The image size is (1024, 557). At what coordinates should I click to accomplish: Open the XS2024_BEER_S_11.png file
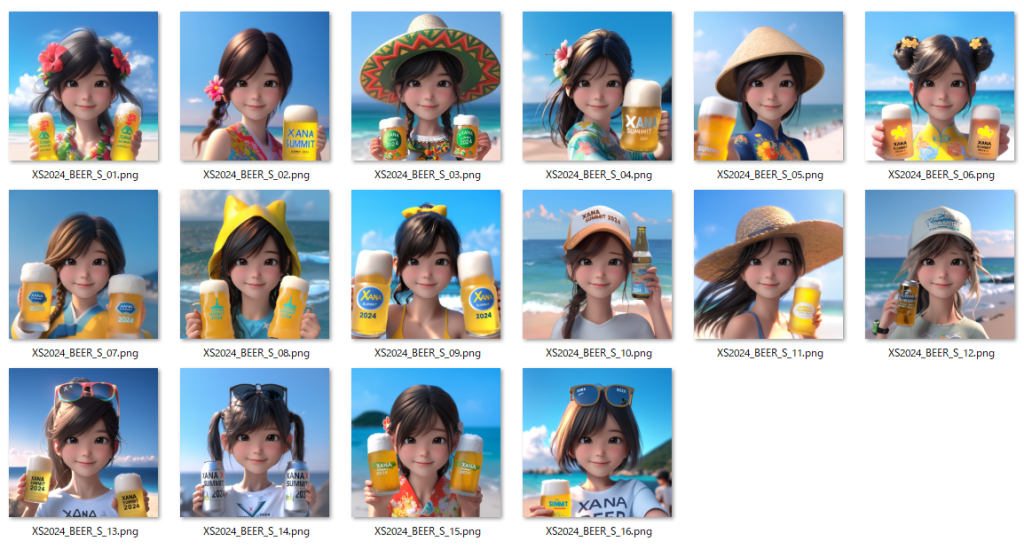click(769, 265)
